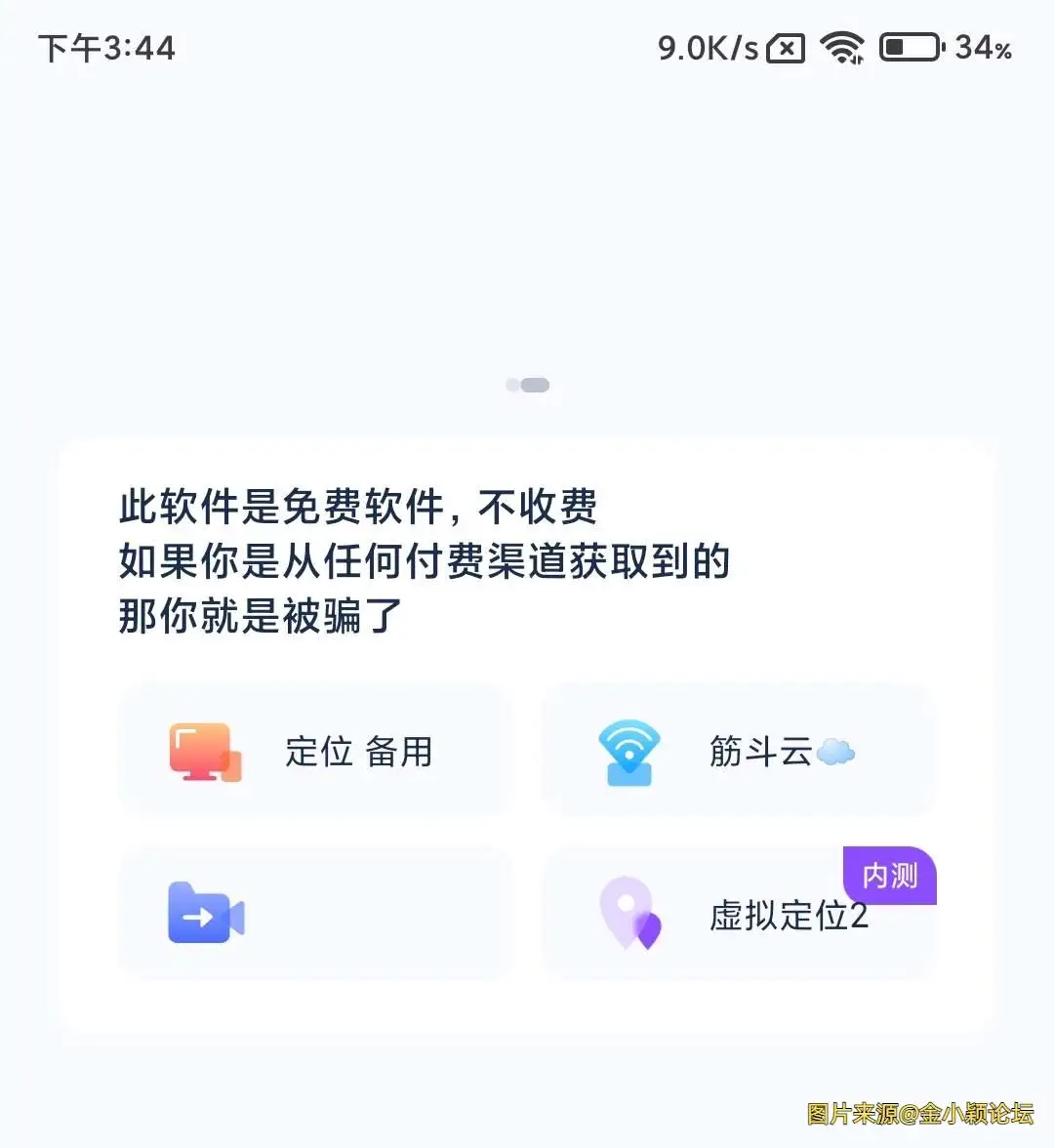Click the 图片来源@金小颖论坛 watermark

point(917,1111)
